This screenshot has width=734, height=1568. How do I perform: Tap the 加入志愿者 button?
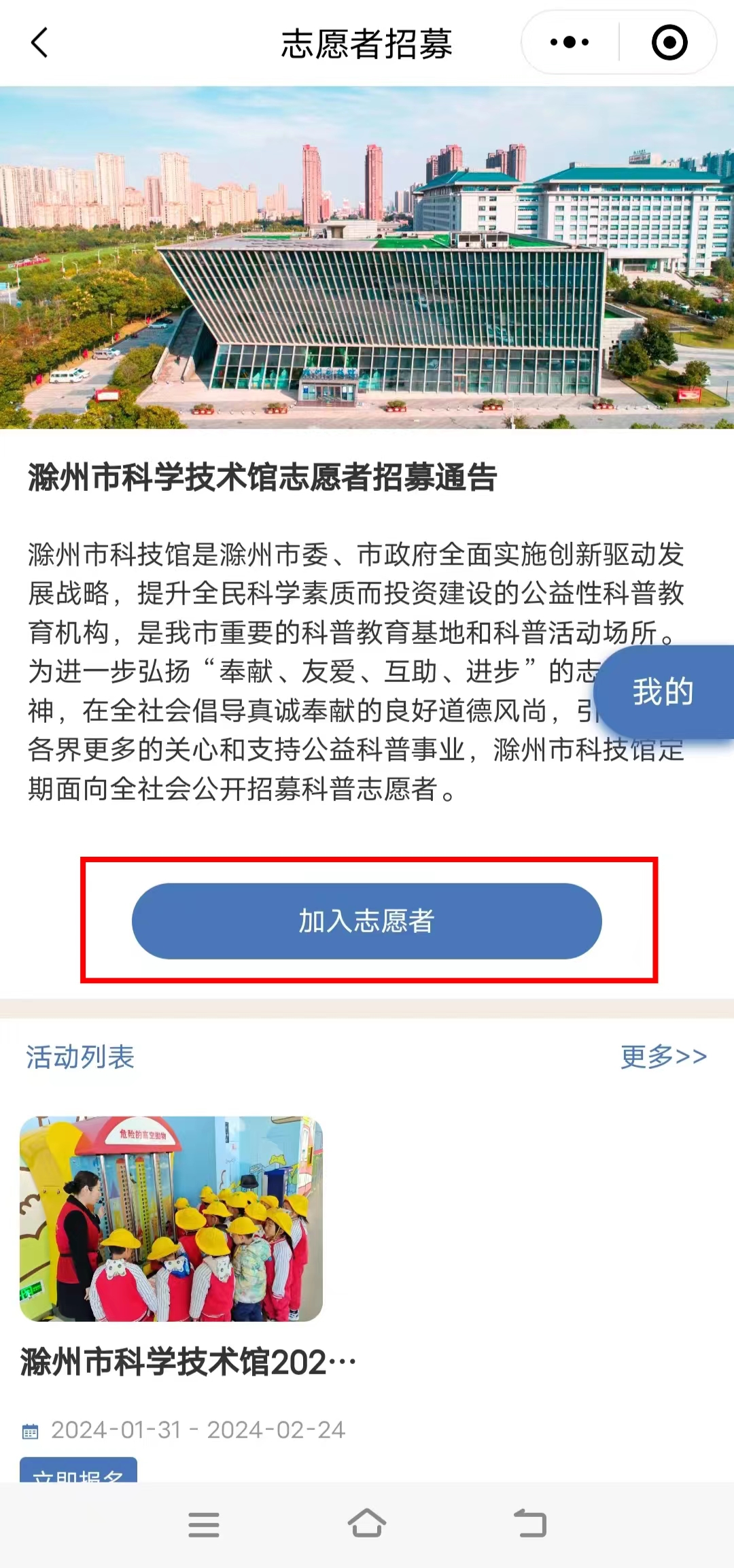coord(367,921)
